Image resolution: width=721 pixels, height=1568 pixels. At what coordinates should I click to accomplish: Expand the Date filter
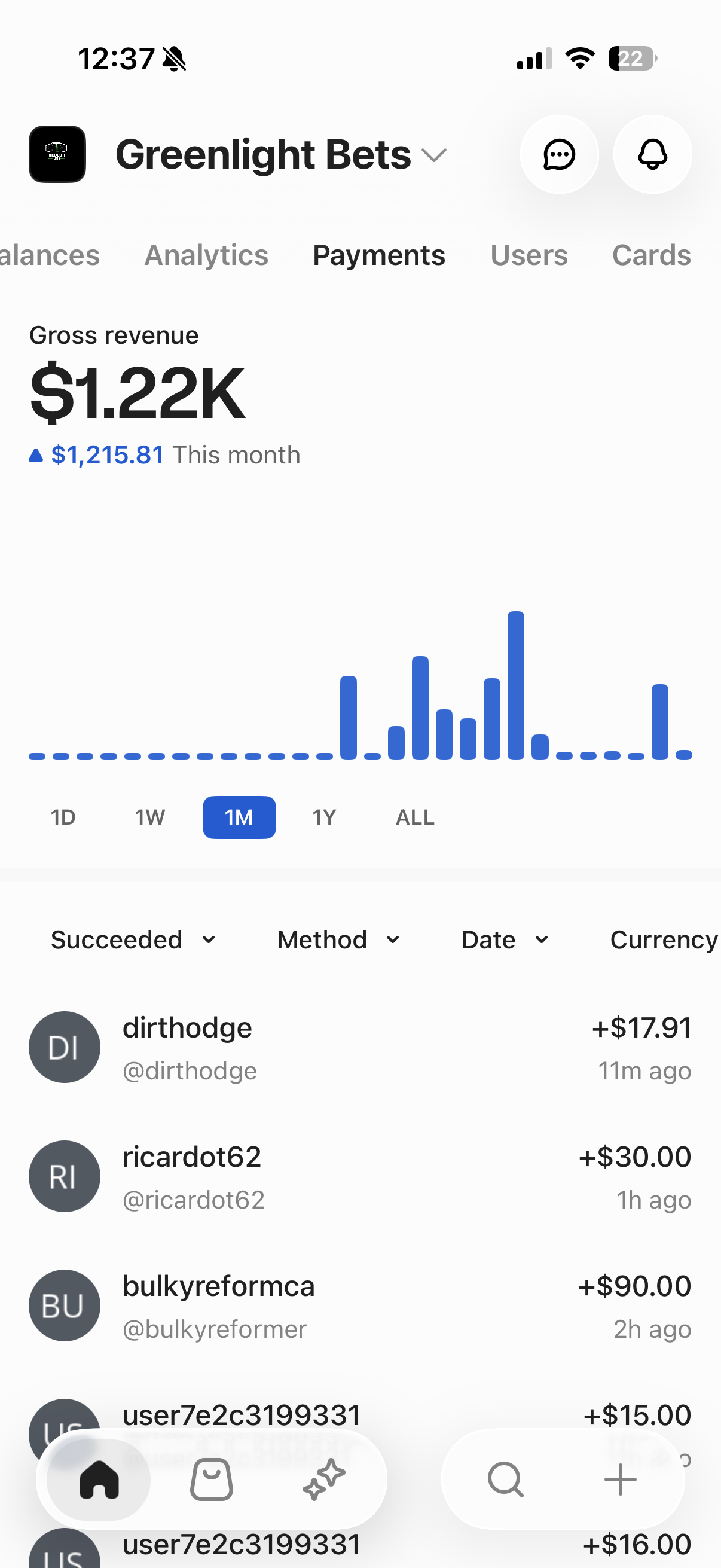(x=505, y=940)
